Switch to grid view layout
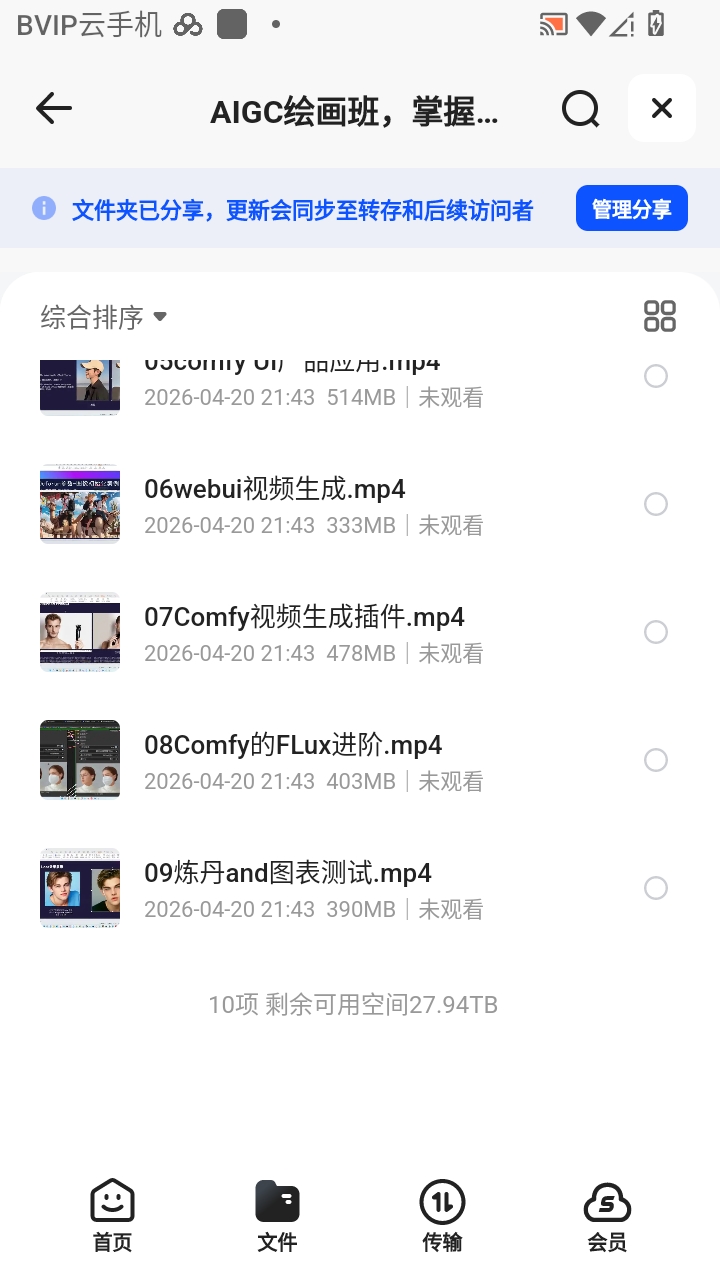This screenshot has height=1280, width=720. click(660, 315)
